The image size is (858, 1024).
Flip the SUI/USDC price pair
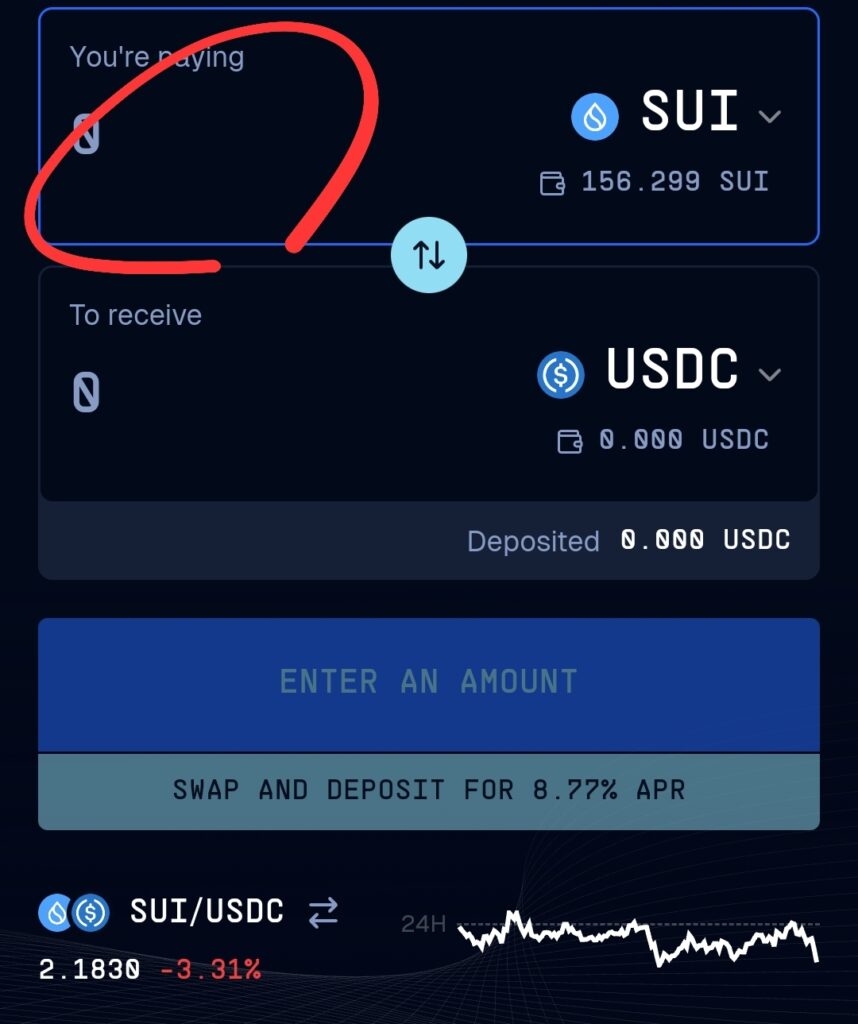(323, 912)
